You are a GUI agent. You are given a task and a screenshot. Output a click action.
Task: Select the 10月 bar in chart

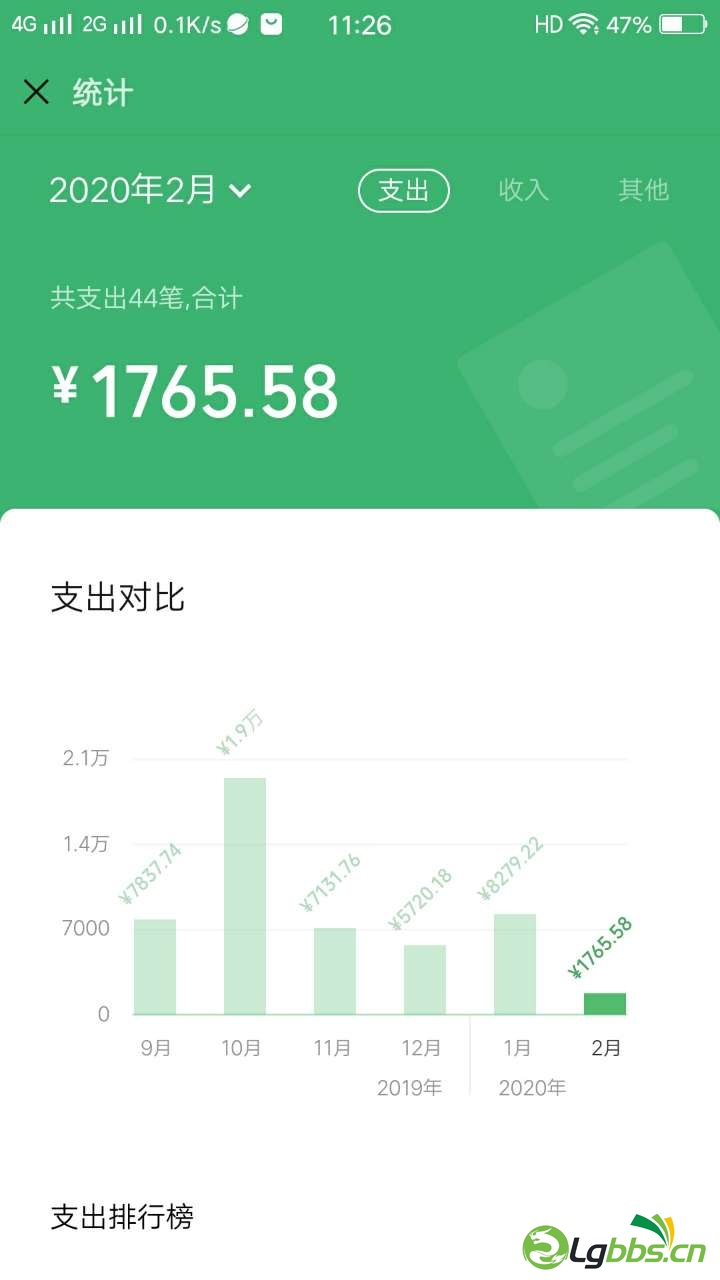[245, 895]
